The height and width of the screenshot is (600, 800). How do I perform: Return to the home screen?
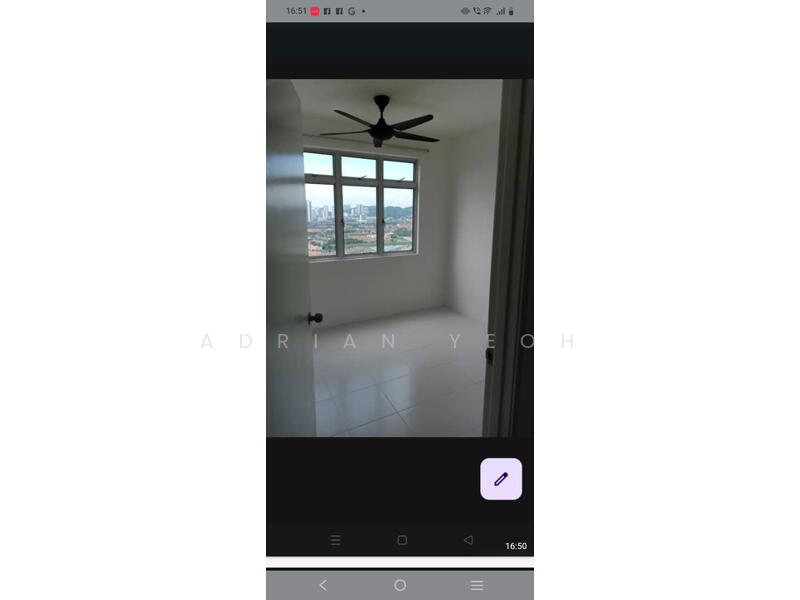point(400,585)
